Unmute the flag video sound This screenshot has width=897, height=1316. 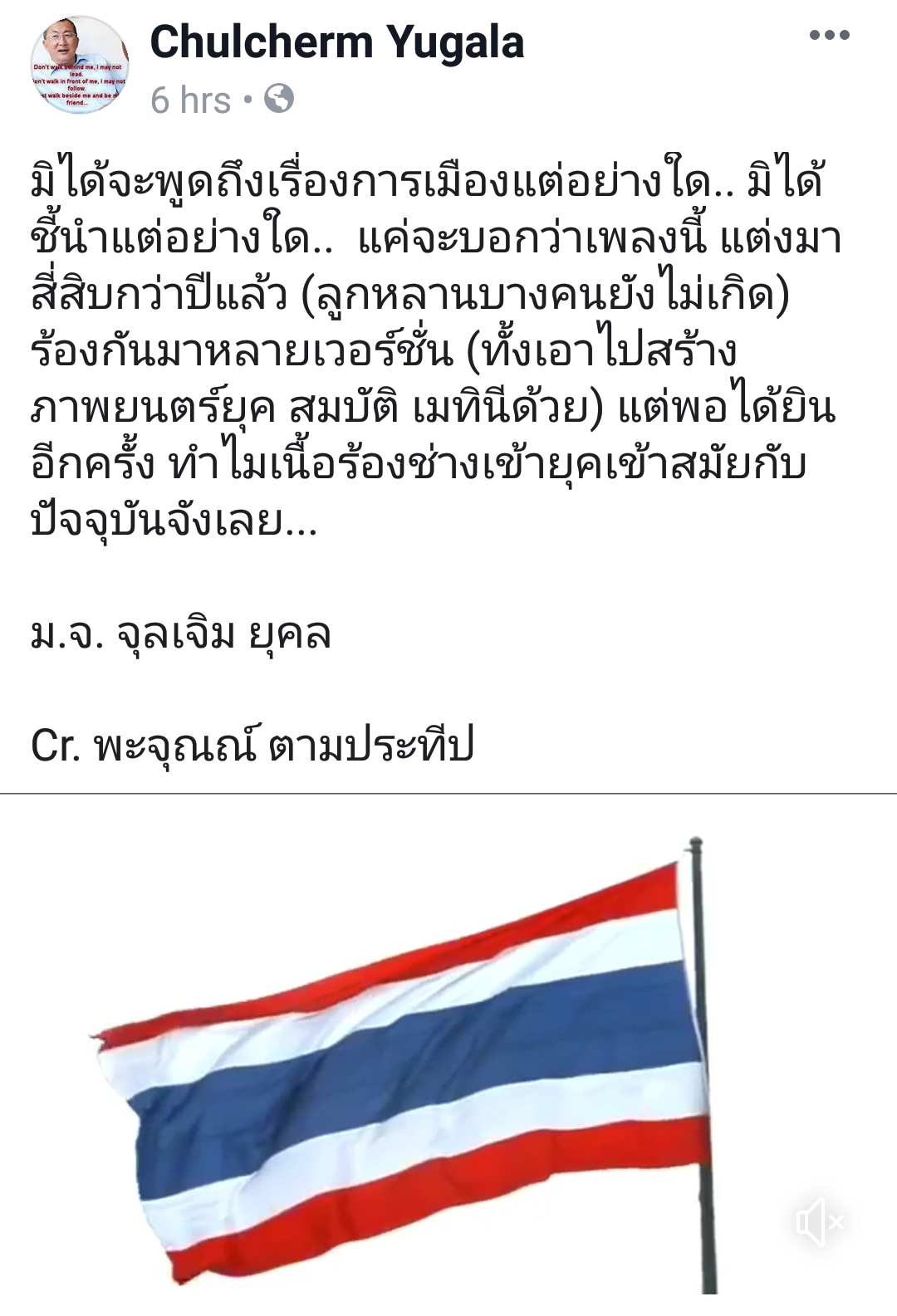point(819,1222)
